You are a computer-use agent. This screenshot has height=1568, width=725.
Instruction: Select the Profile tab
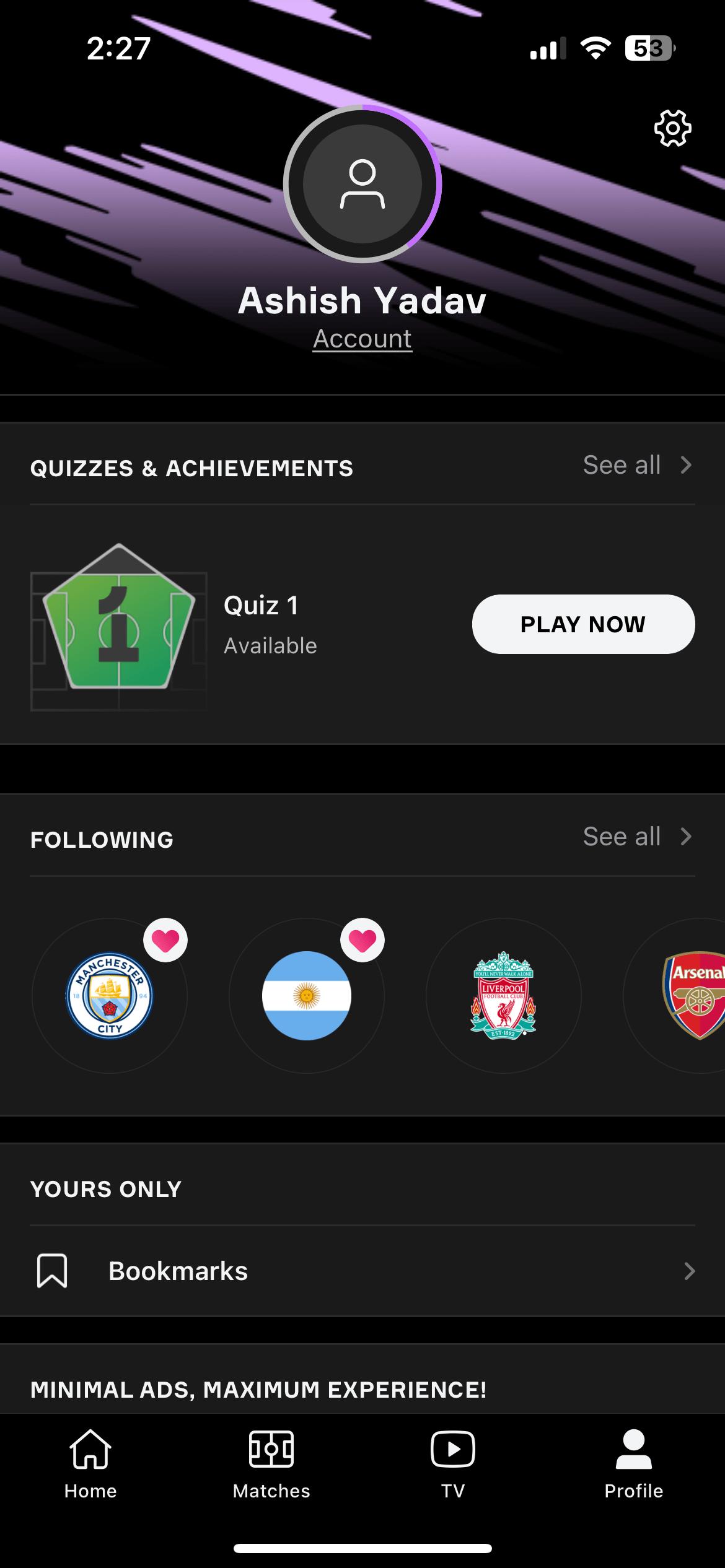(633, 1465)
